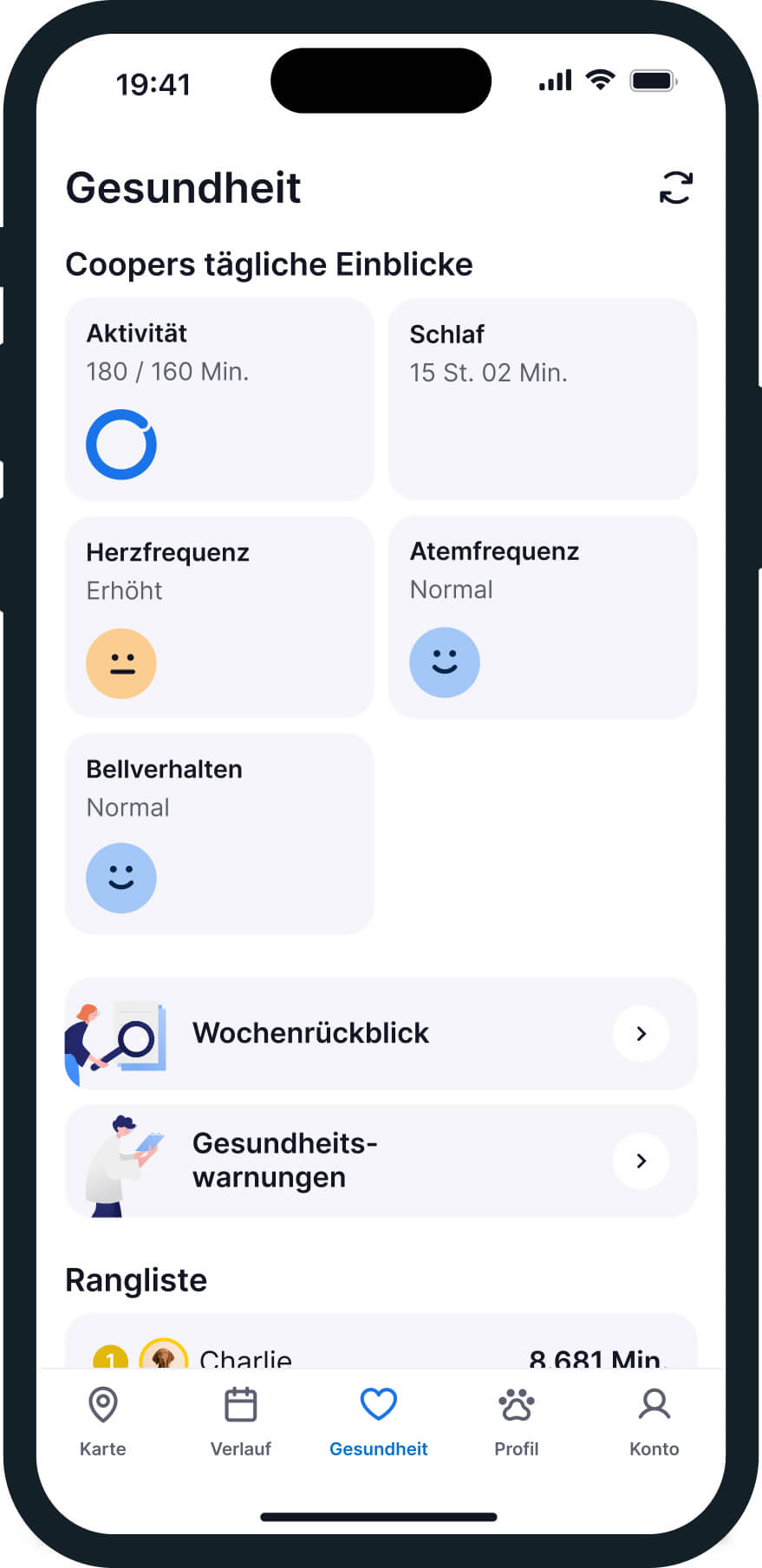Open the Schlaf card

pyautogui.click(x=543, y=399)
